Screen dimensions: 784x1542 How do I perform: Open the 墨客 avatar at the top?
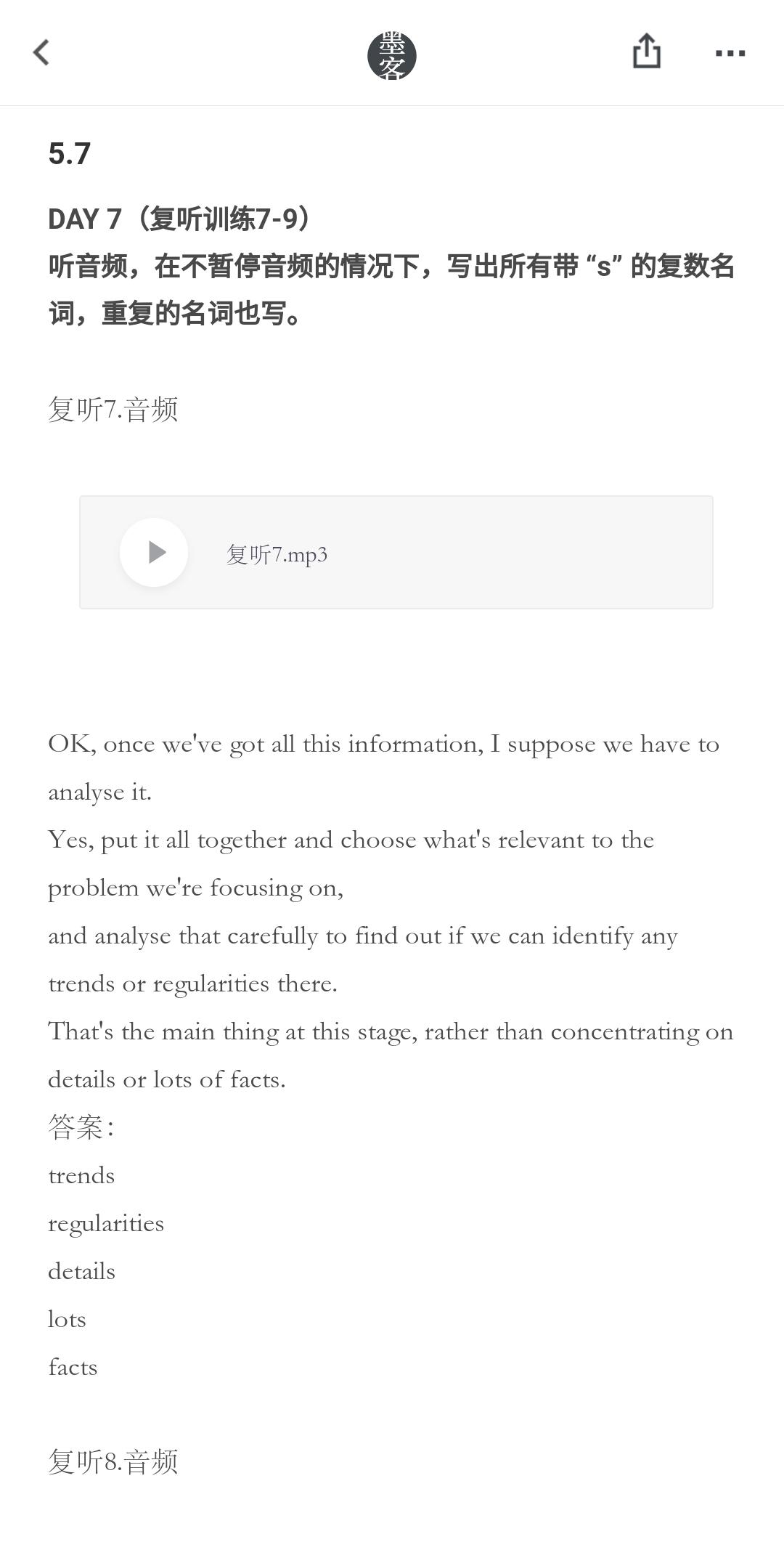tap(392, 55)
